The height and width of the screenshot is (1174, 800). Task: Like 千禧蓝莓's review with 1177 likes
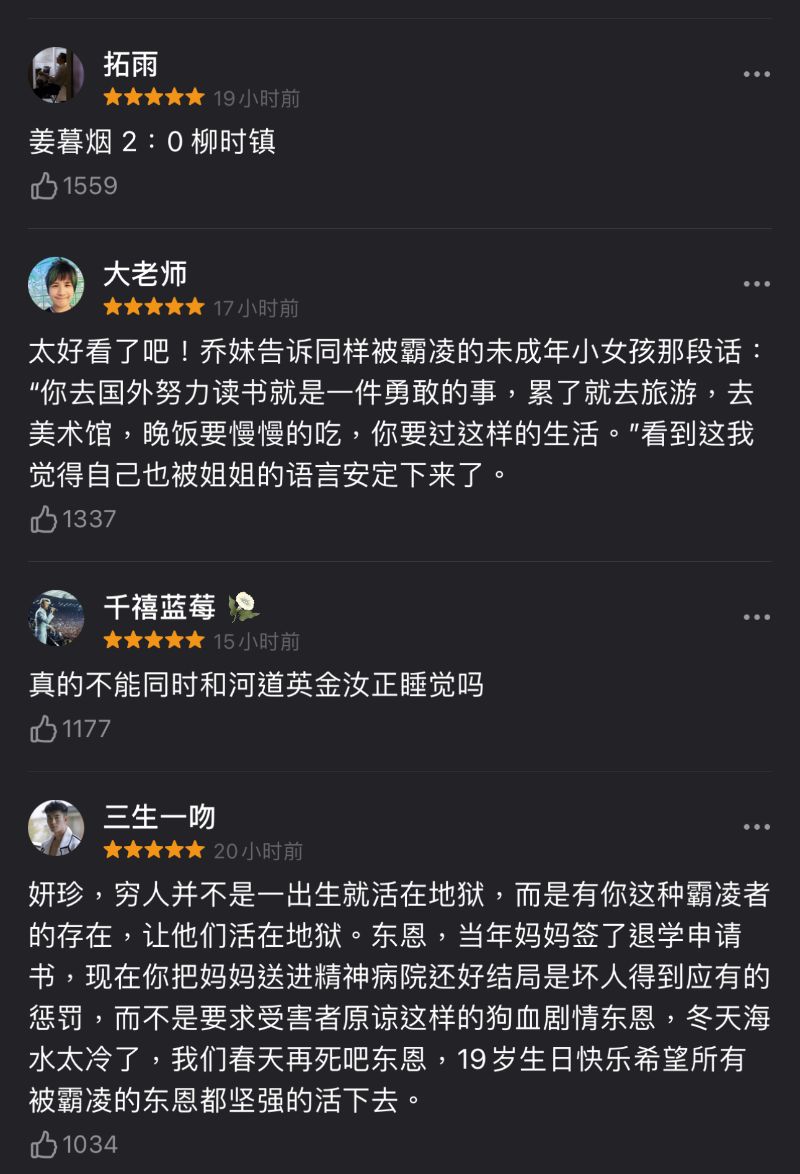tap(44, 729)
